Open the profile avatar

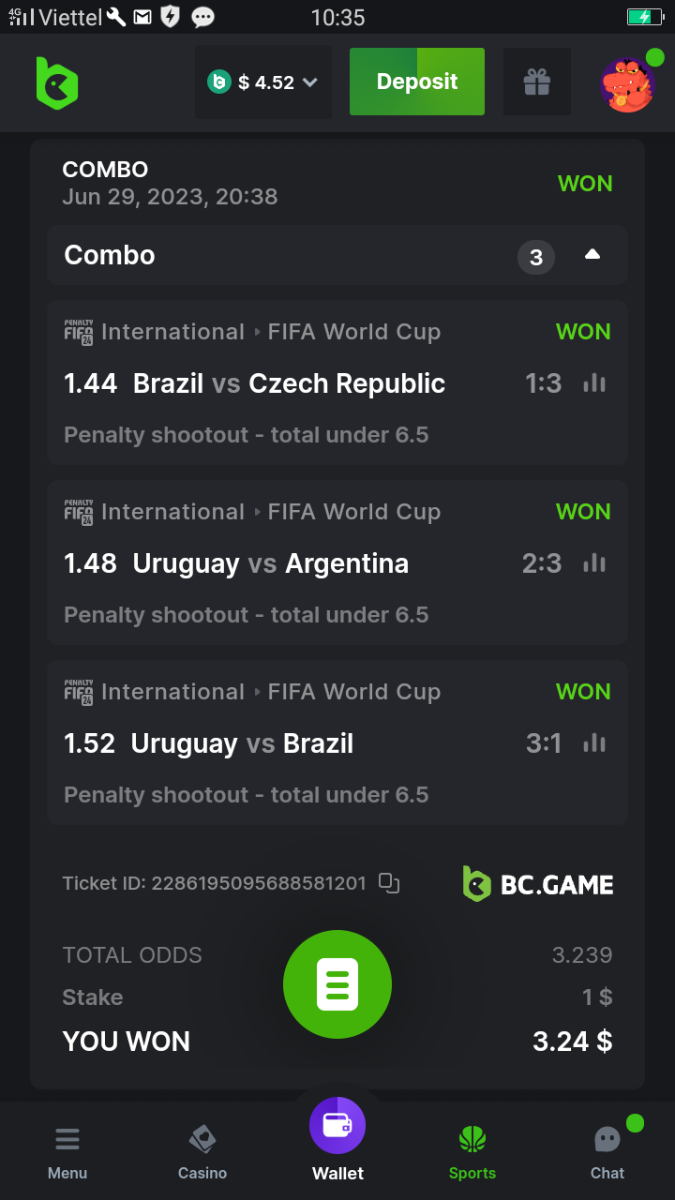click(x=627, y=84)
